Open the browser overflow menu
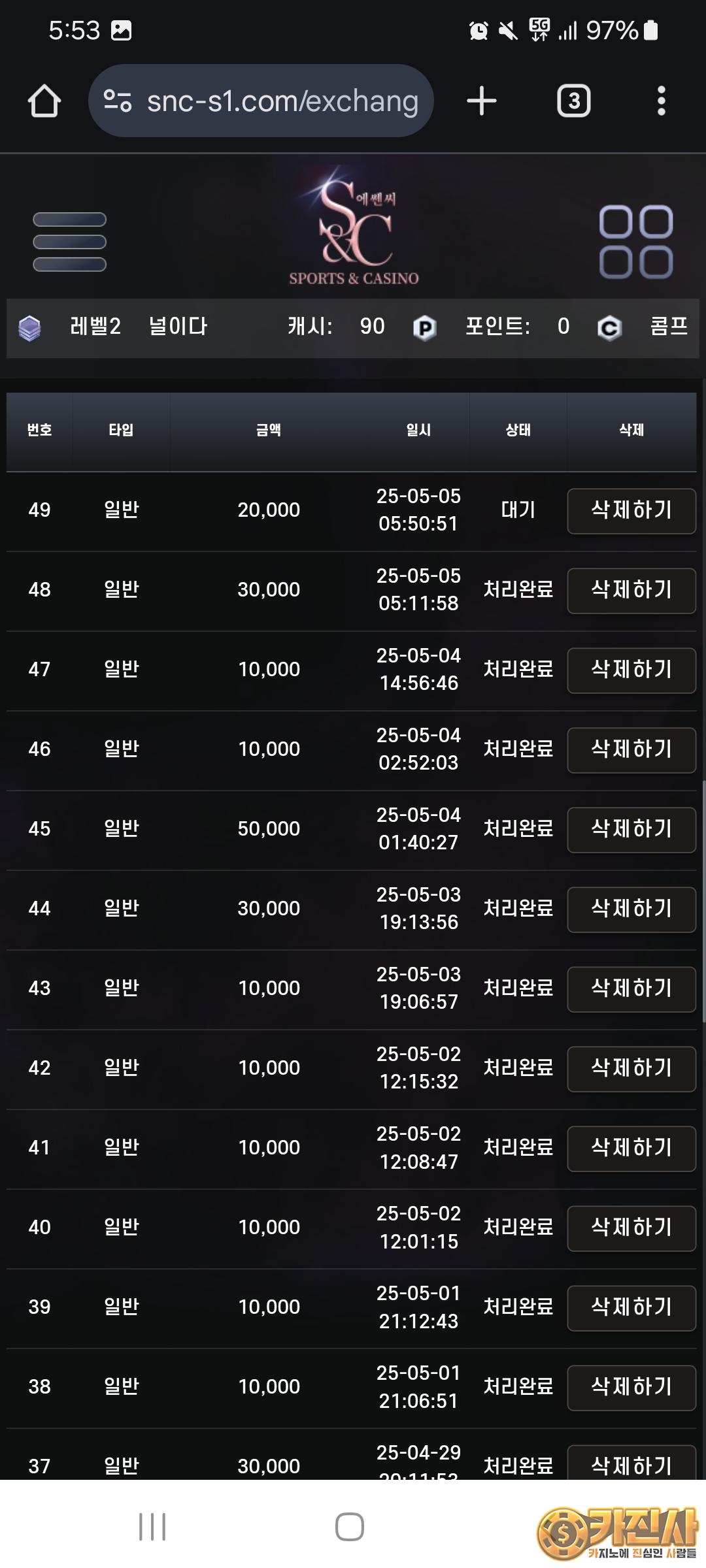This screenshot has height=1568, width=706. [662, 101]
